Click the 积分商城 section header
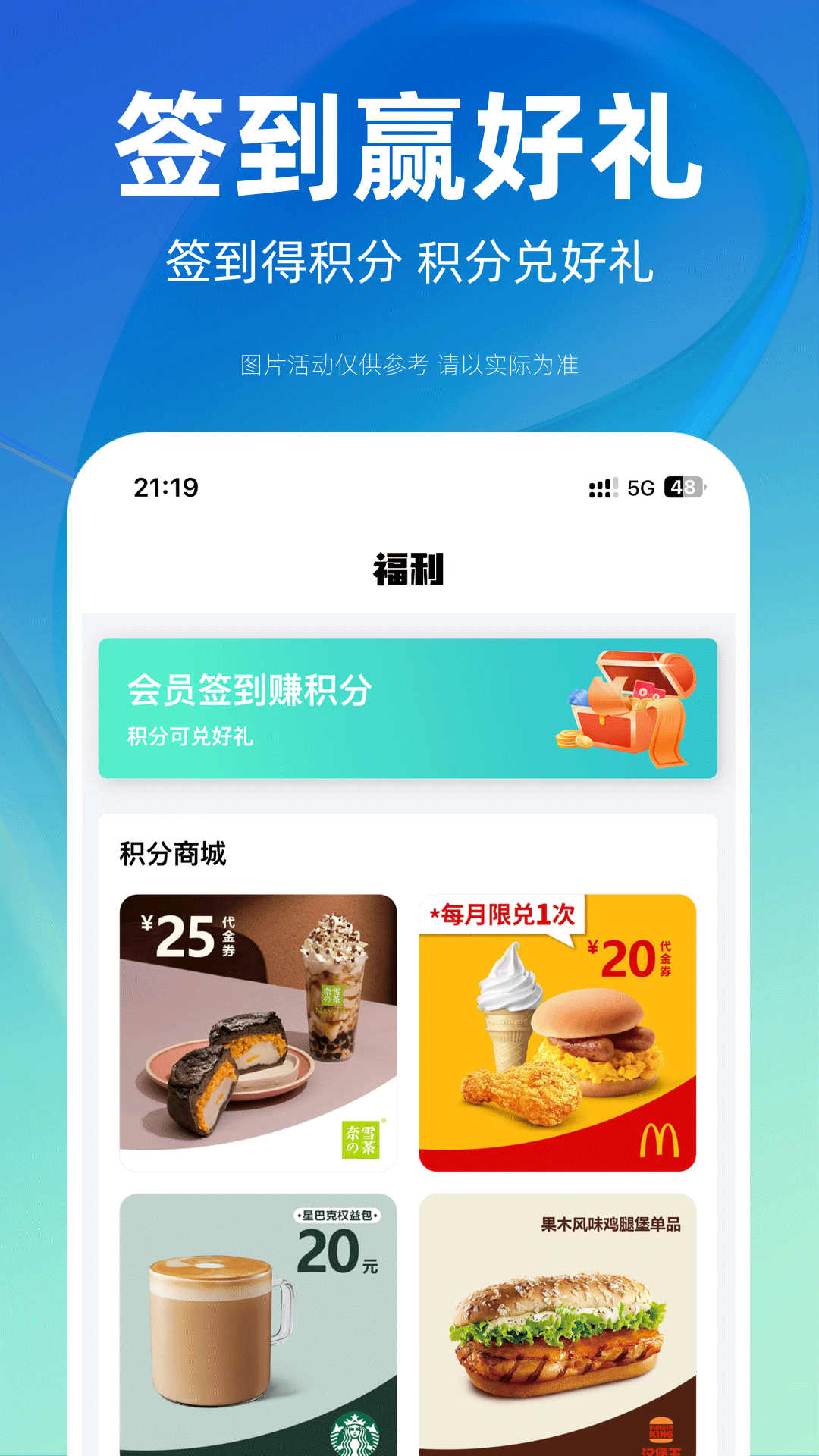 [x=171, y=851]
